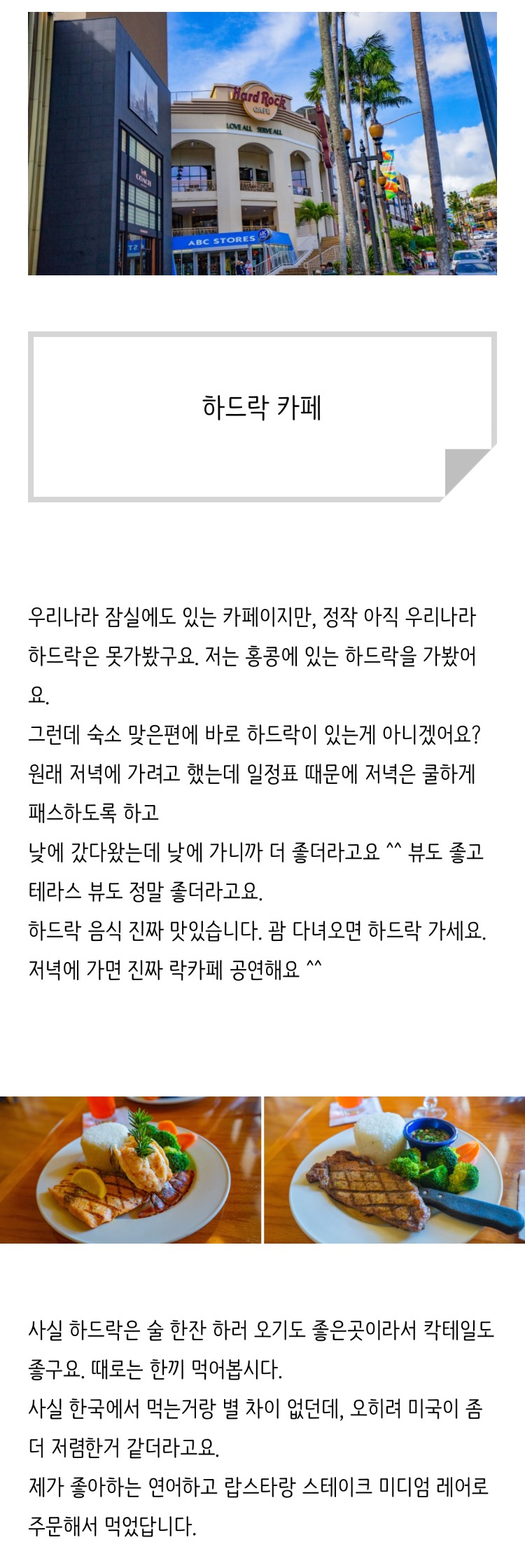View the salmon and lobster dish photo
This screenshot has width=525, height=1568.
pos(130,1169)
